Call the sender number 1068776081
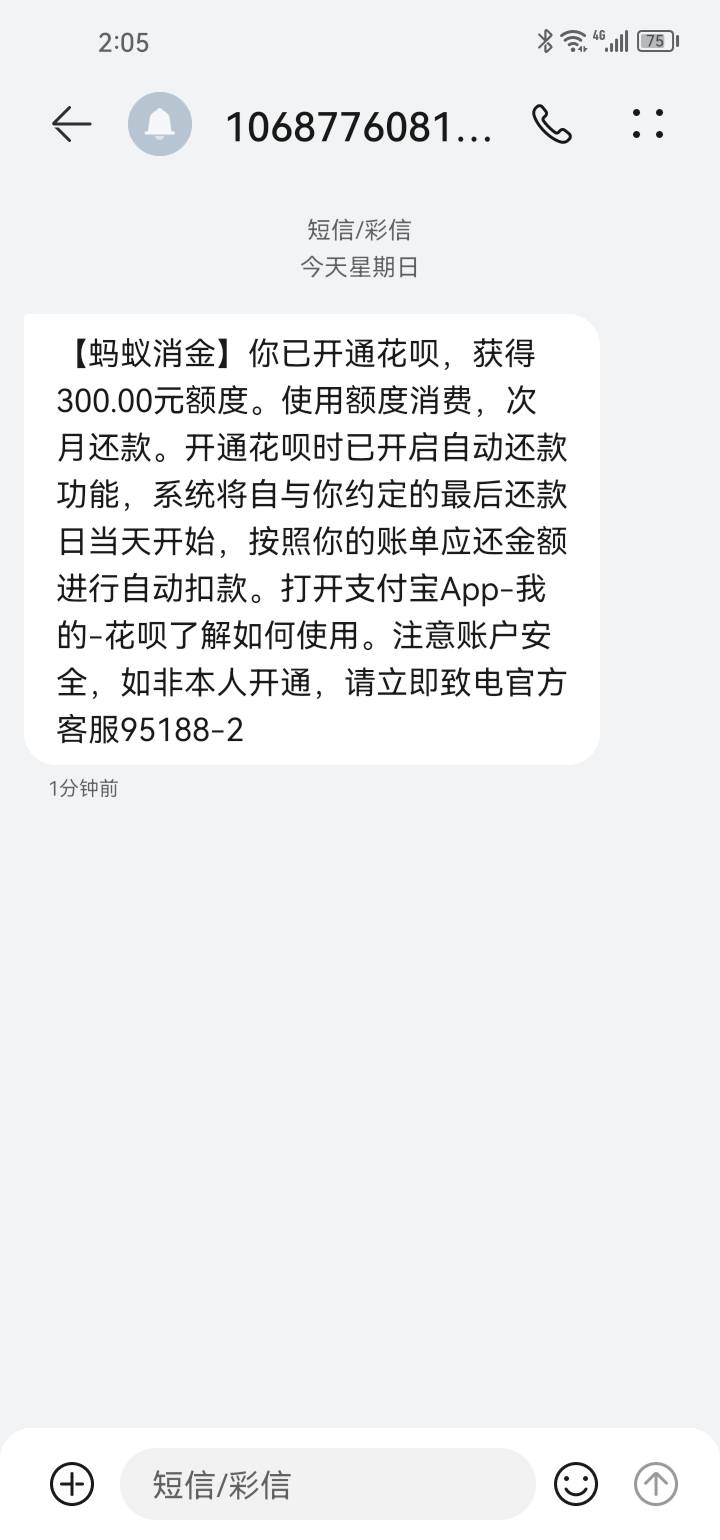Viewport: 720px width, 1540px height. click(x=551, y=124)
